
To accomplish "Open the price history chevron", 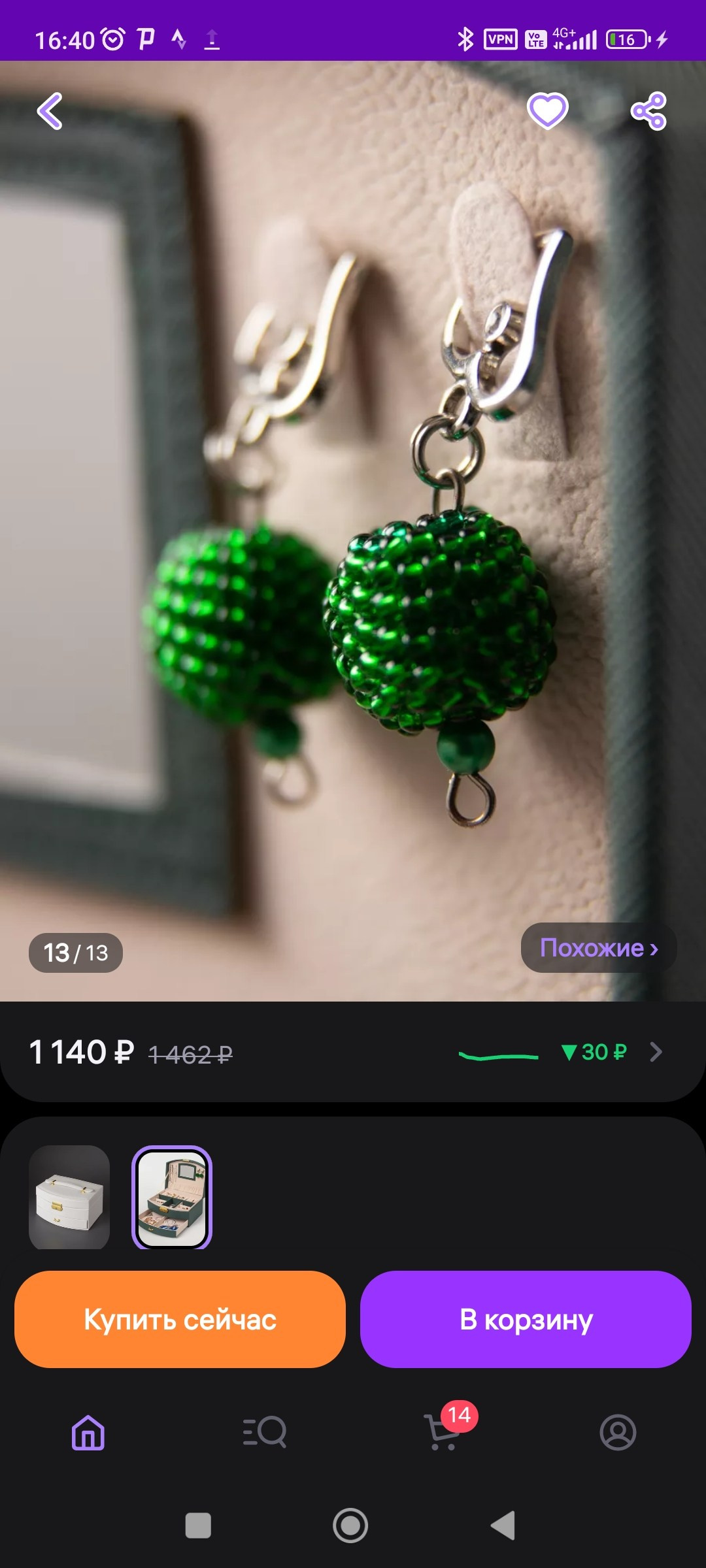I will click(656, 1052).
